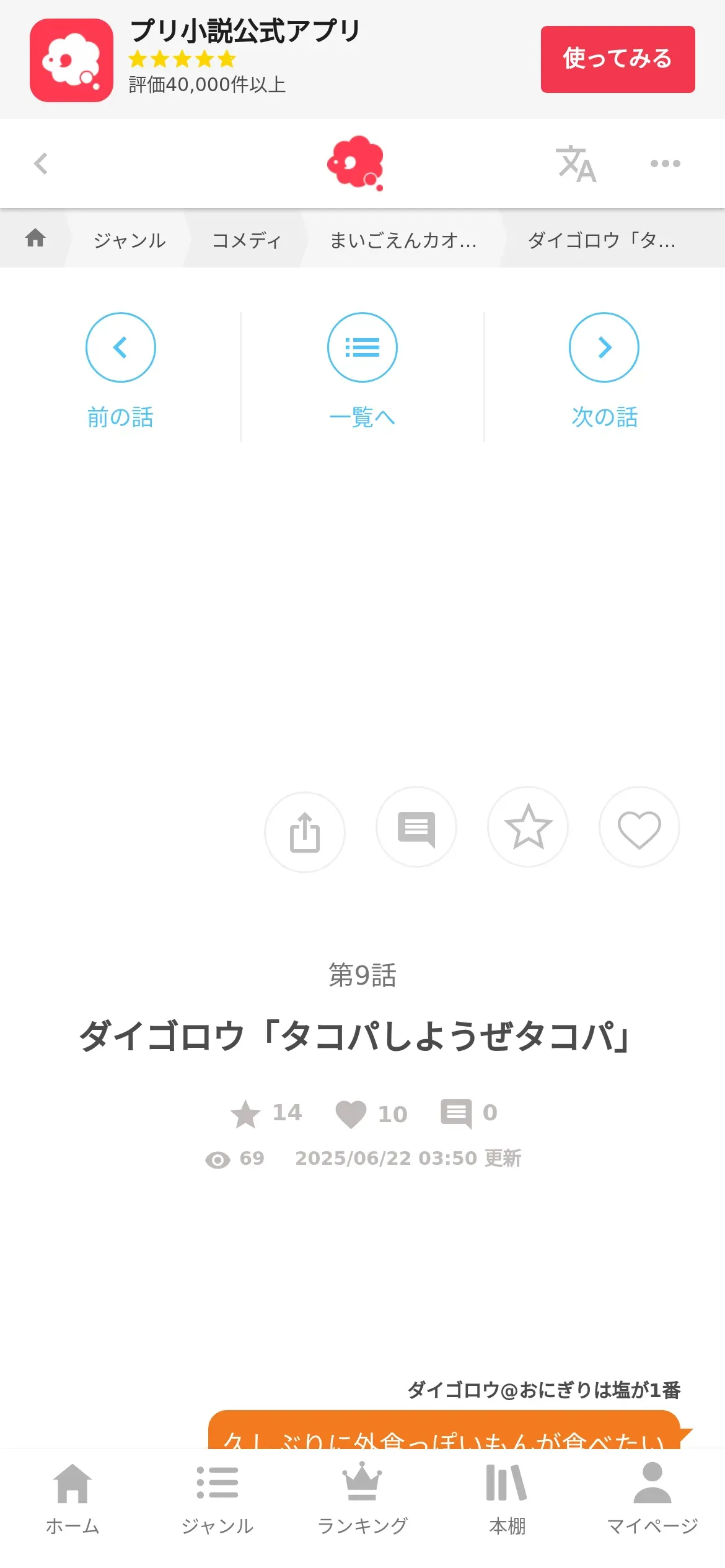Screen dimensions: 725x1568
Task: Open the まいごえんカオ… breadcrumb link
Action: tap(403, 240)
